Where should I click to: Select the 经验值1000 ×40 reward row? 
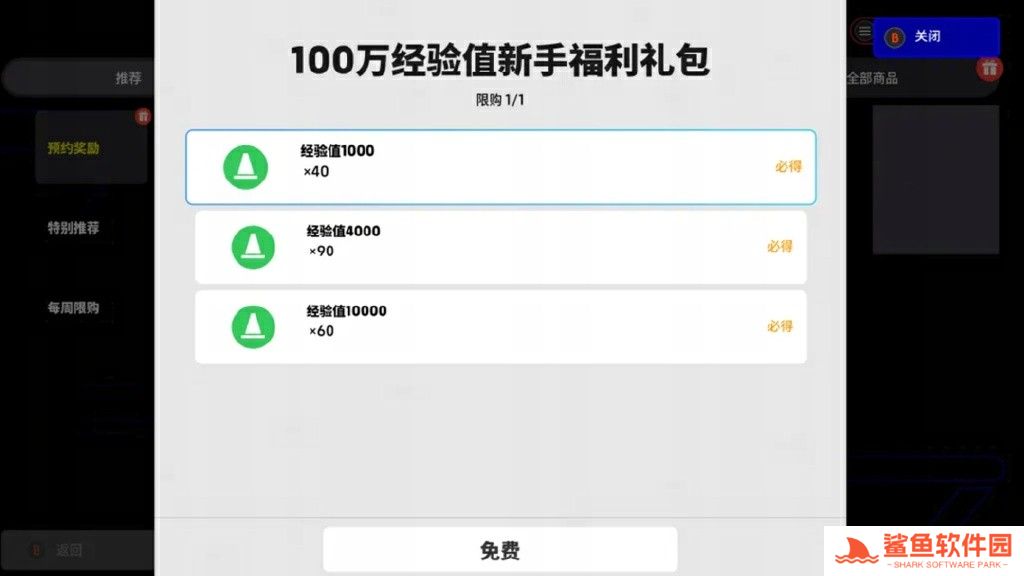[500, 167]
